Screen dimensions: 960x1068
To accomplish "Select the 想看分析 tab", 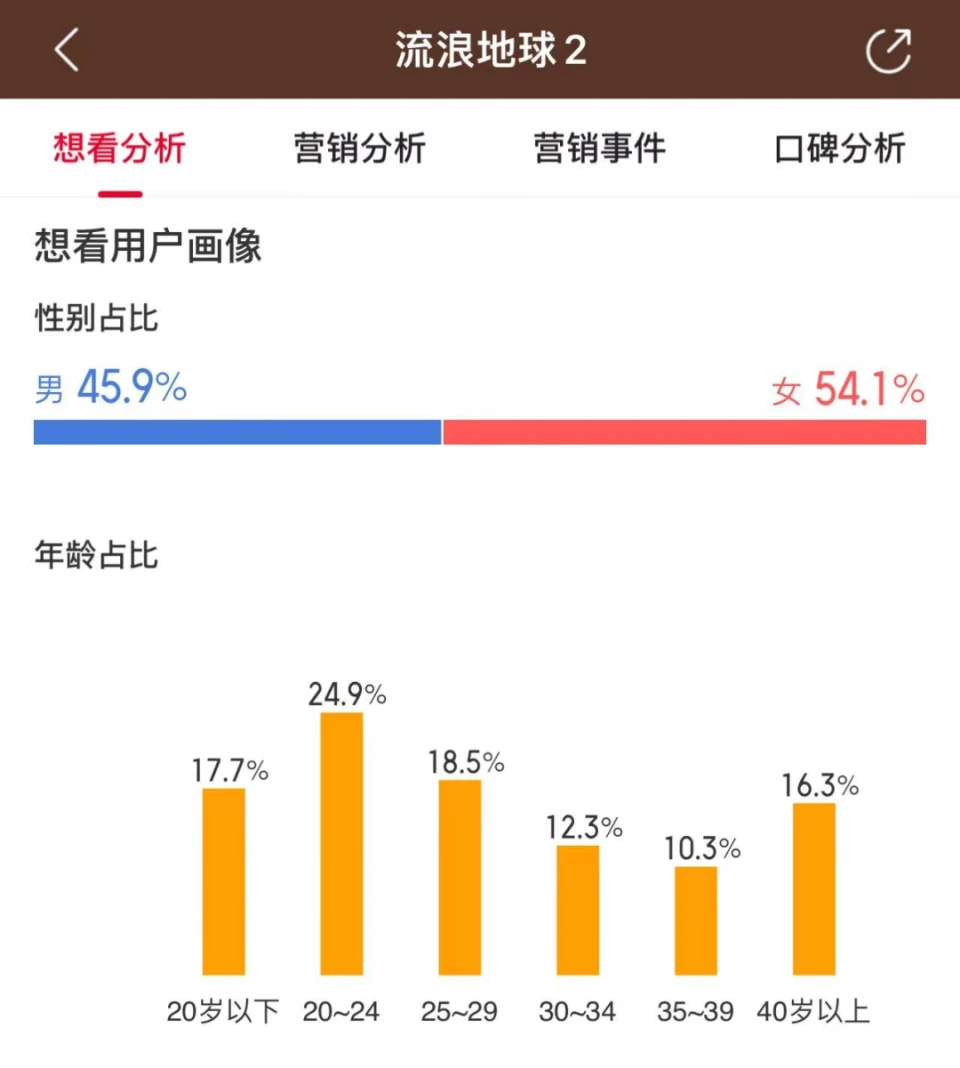I will tap(120, 149).
